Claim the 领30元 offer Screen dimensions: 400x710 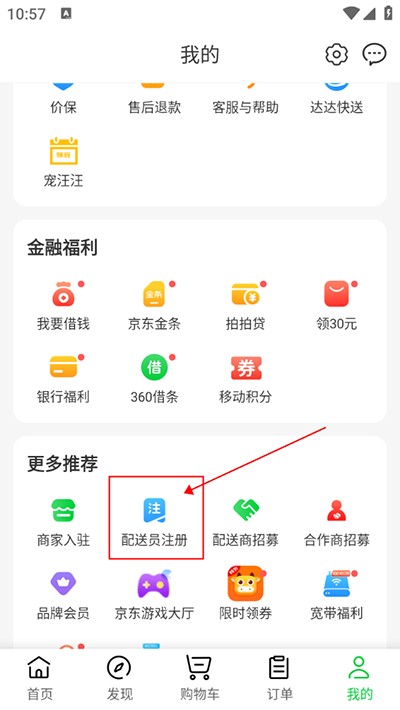[x=337, y=306]
